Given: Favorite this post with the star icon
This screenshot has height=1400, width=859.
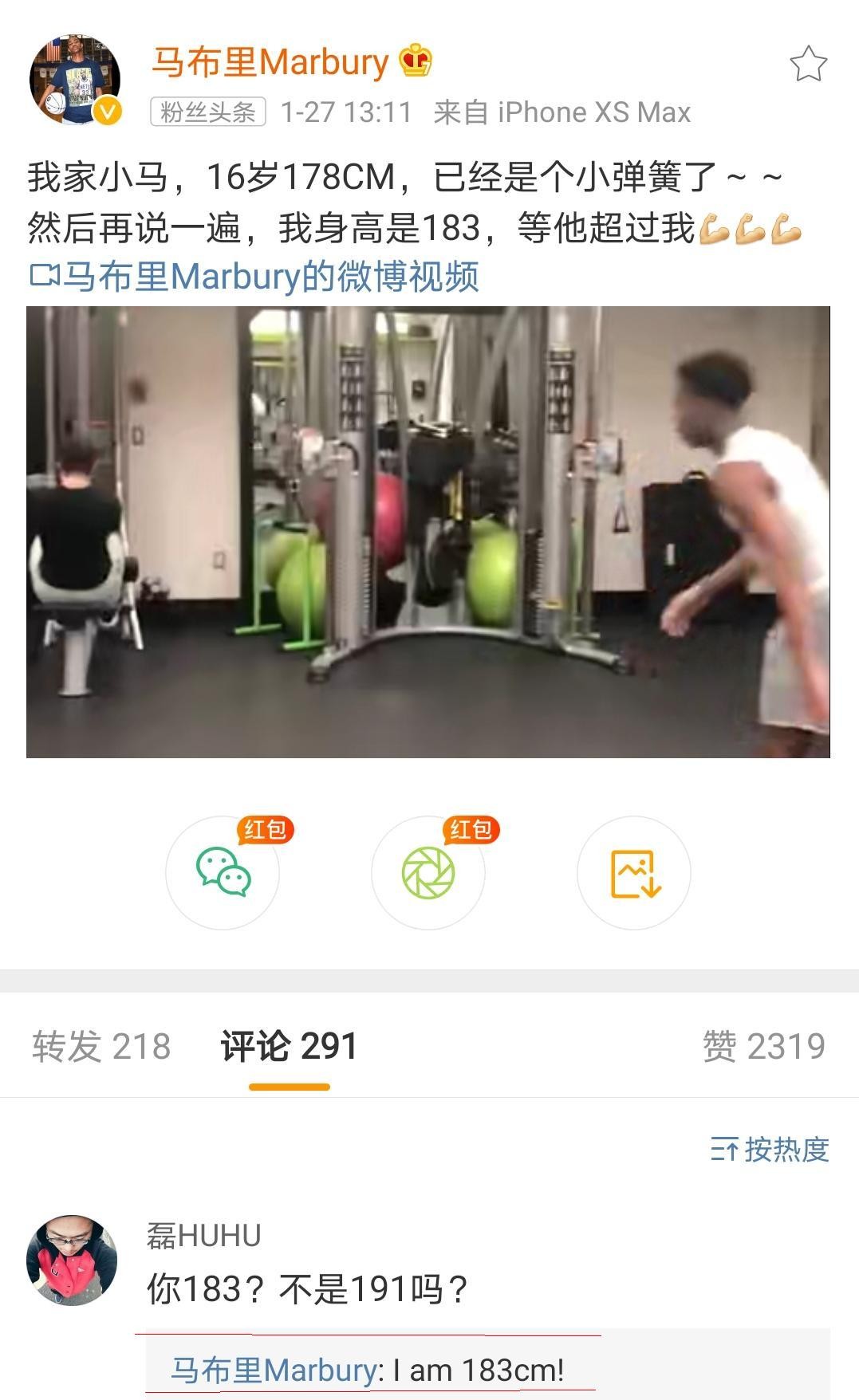Looking at the screenshot, I should tap(808, 64).
